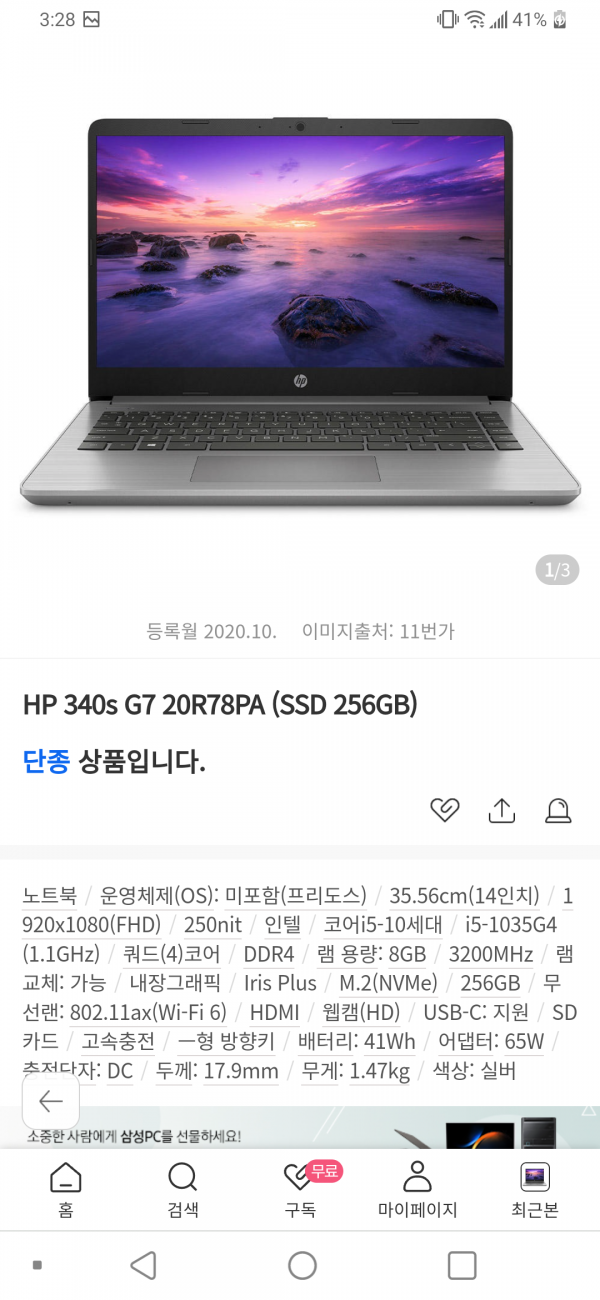Open the 고속충전 spec link
Viewport: 600px width, 1300px height.
(x=118, y=1042)
